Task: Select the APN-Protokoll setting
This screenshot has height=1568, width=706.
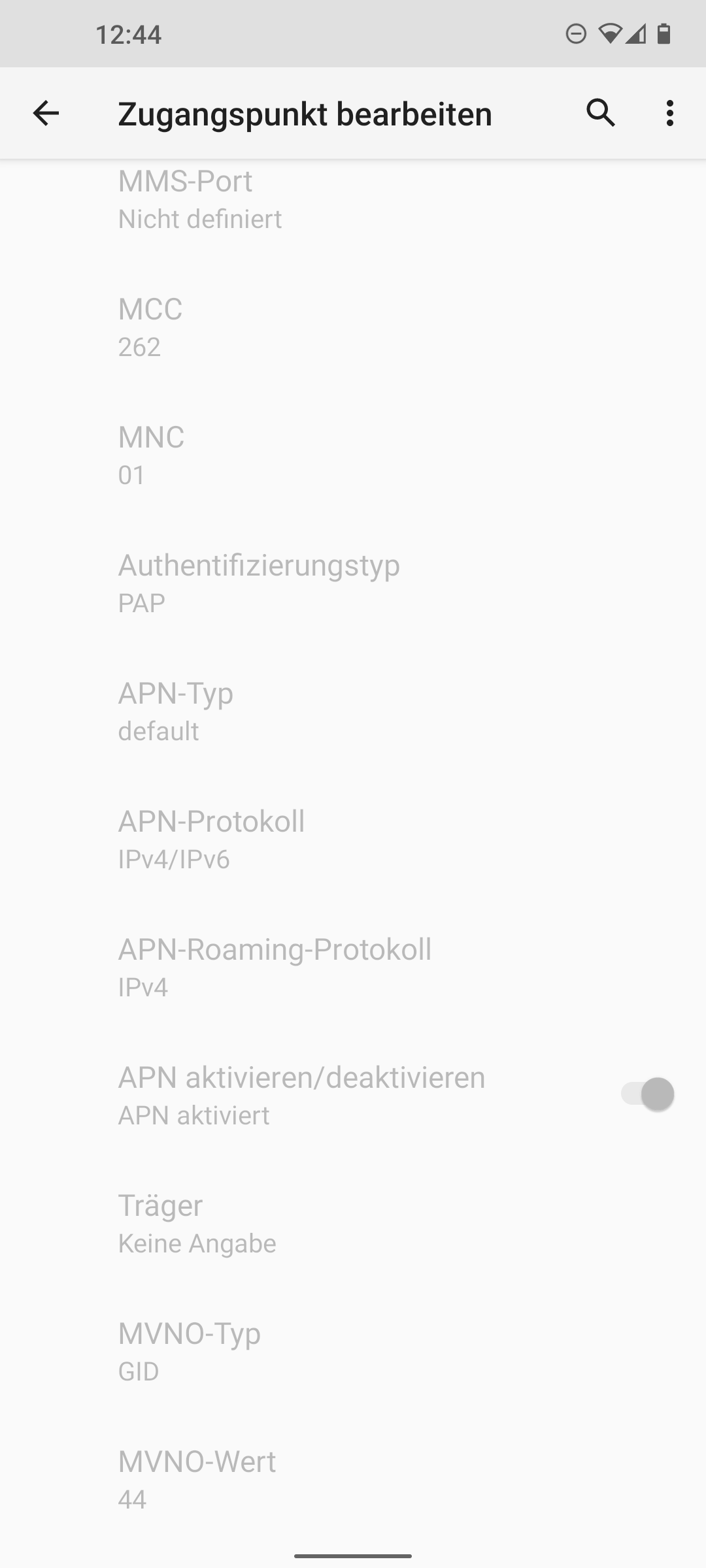Action: click(x=353, y=839)
